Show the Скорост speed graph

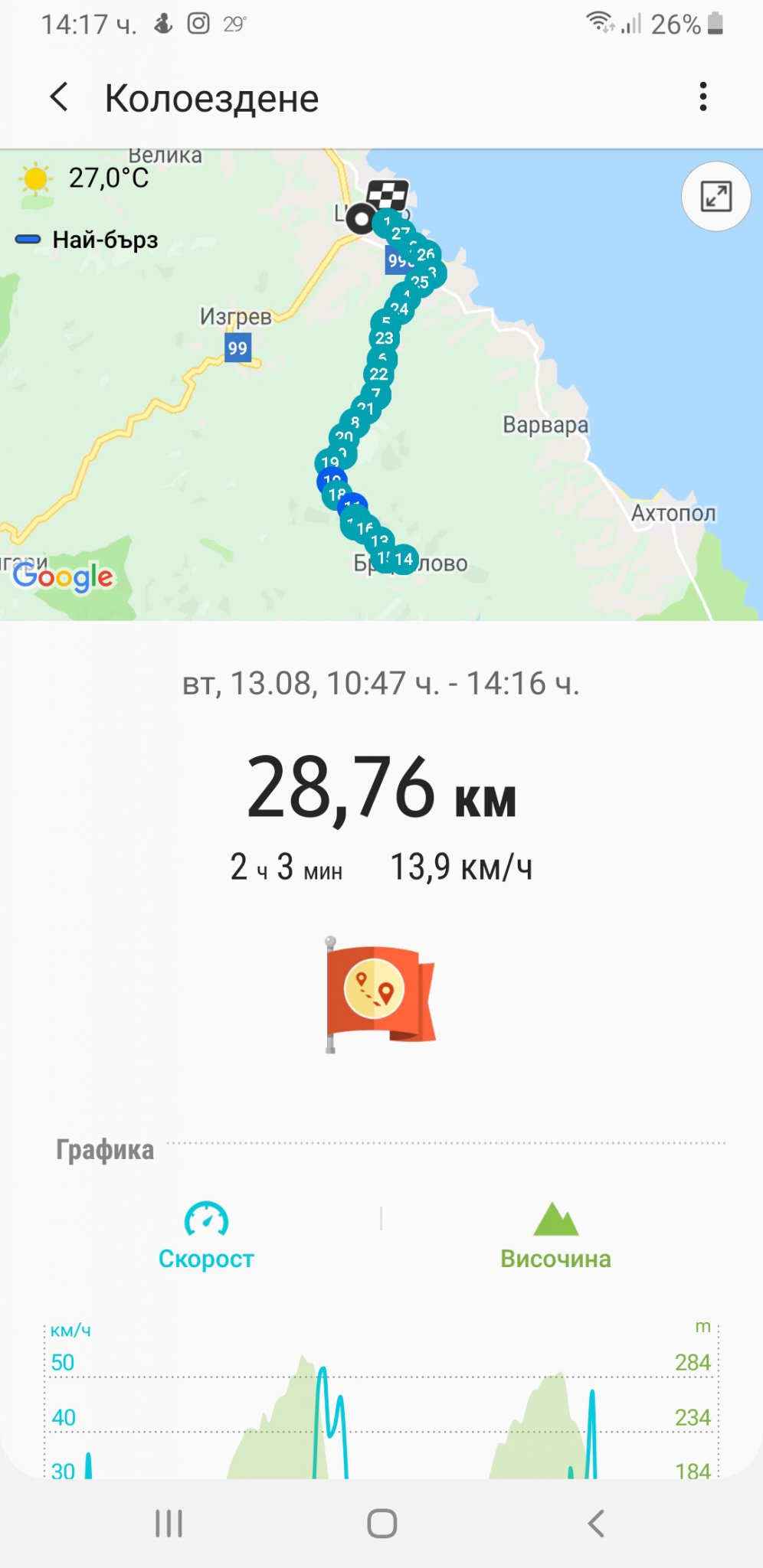[206, 1234]
